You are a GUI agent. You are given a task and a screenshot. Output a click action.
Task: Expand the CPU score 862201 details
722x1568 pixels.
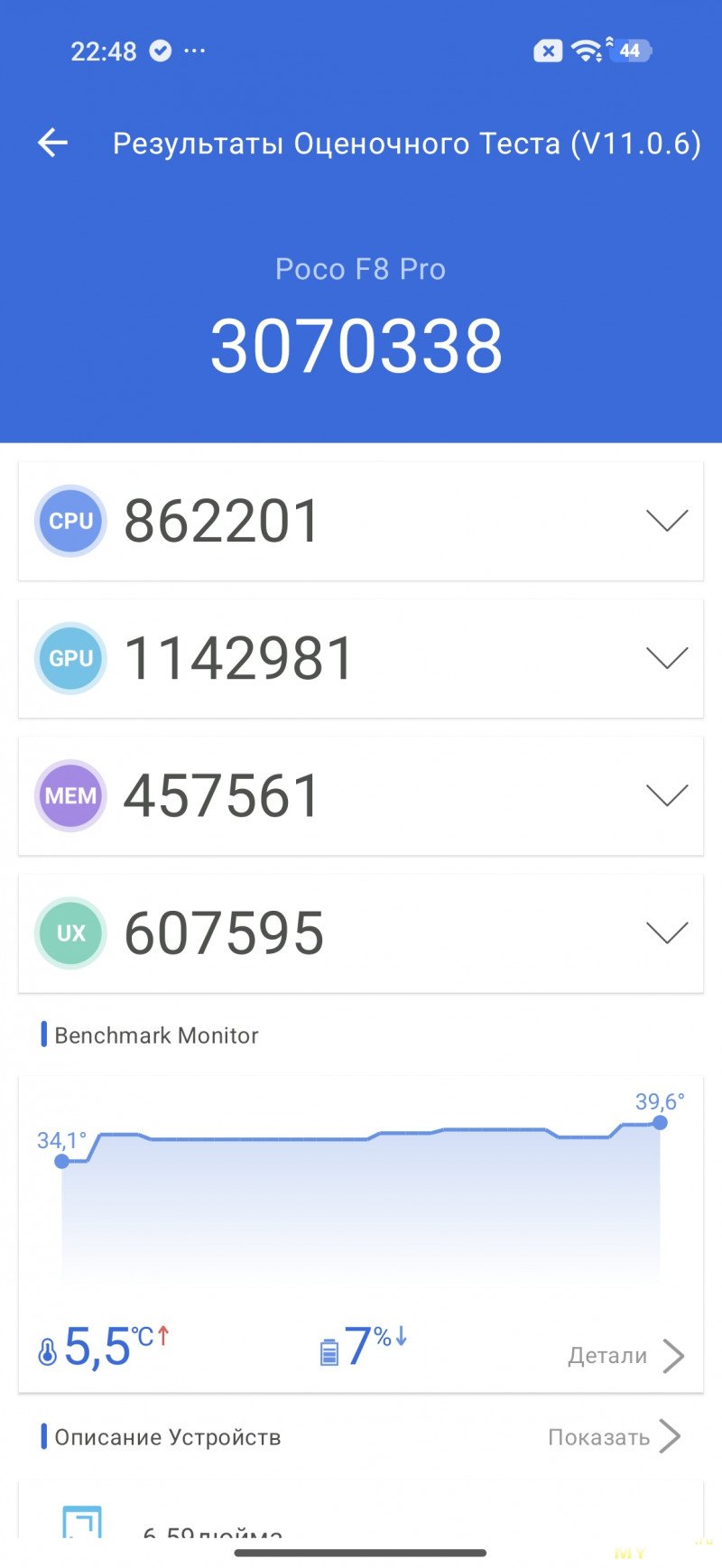click(x=667, y=521)
